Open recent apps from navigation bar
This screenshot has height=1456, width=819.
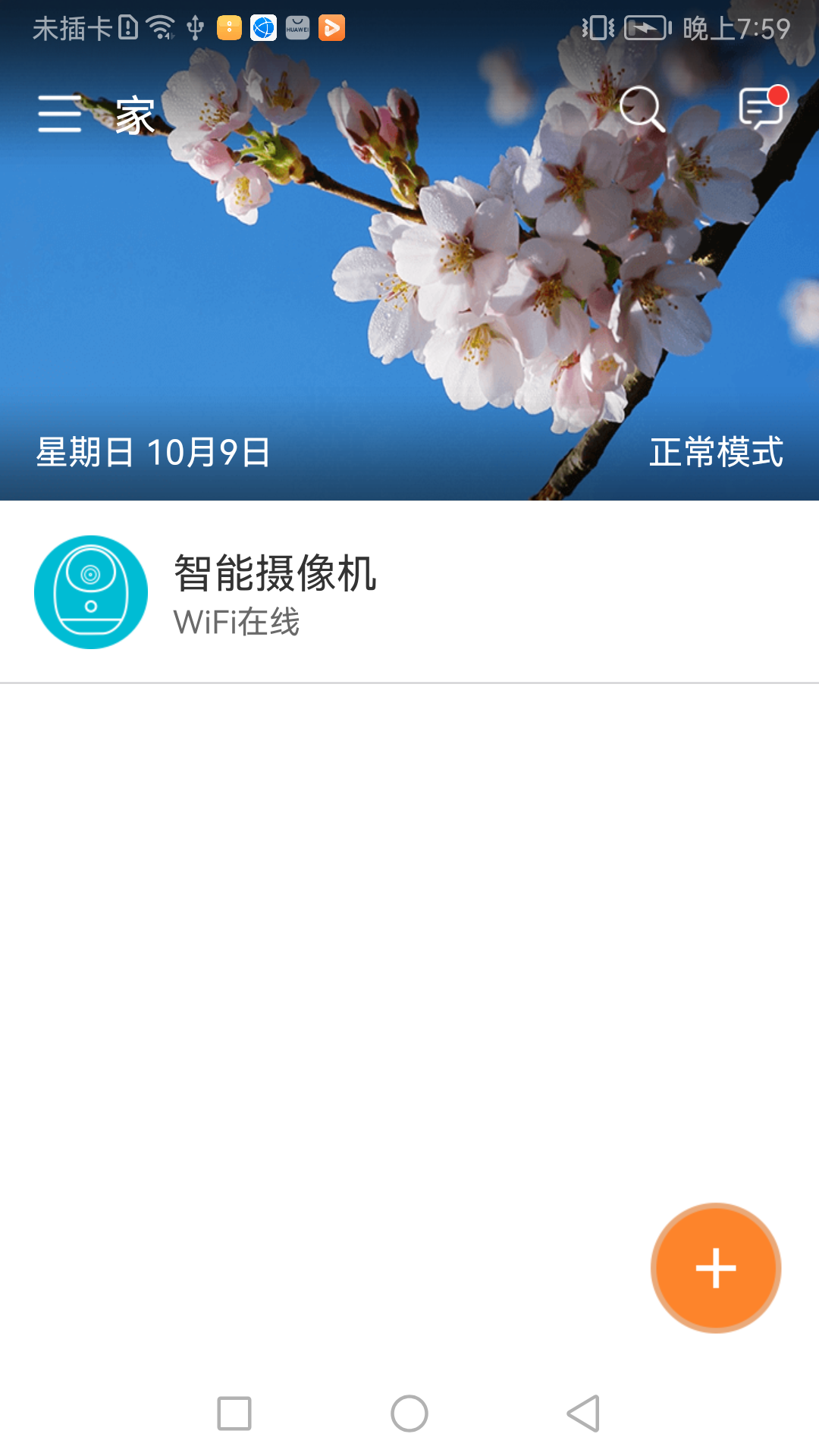(234, 1414)
